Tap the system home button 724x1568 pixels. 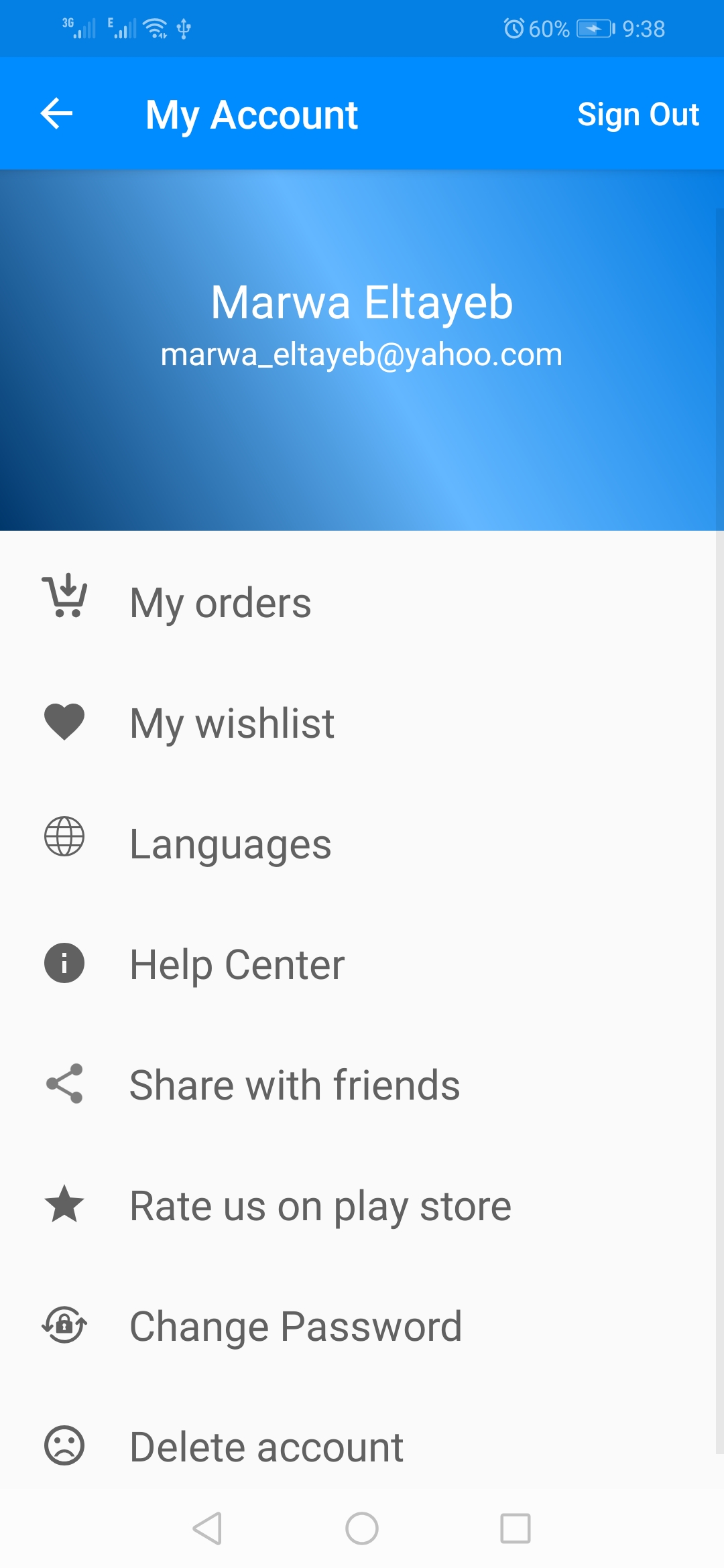point(362,1528)
